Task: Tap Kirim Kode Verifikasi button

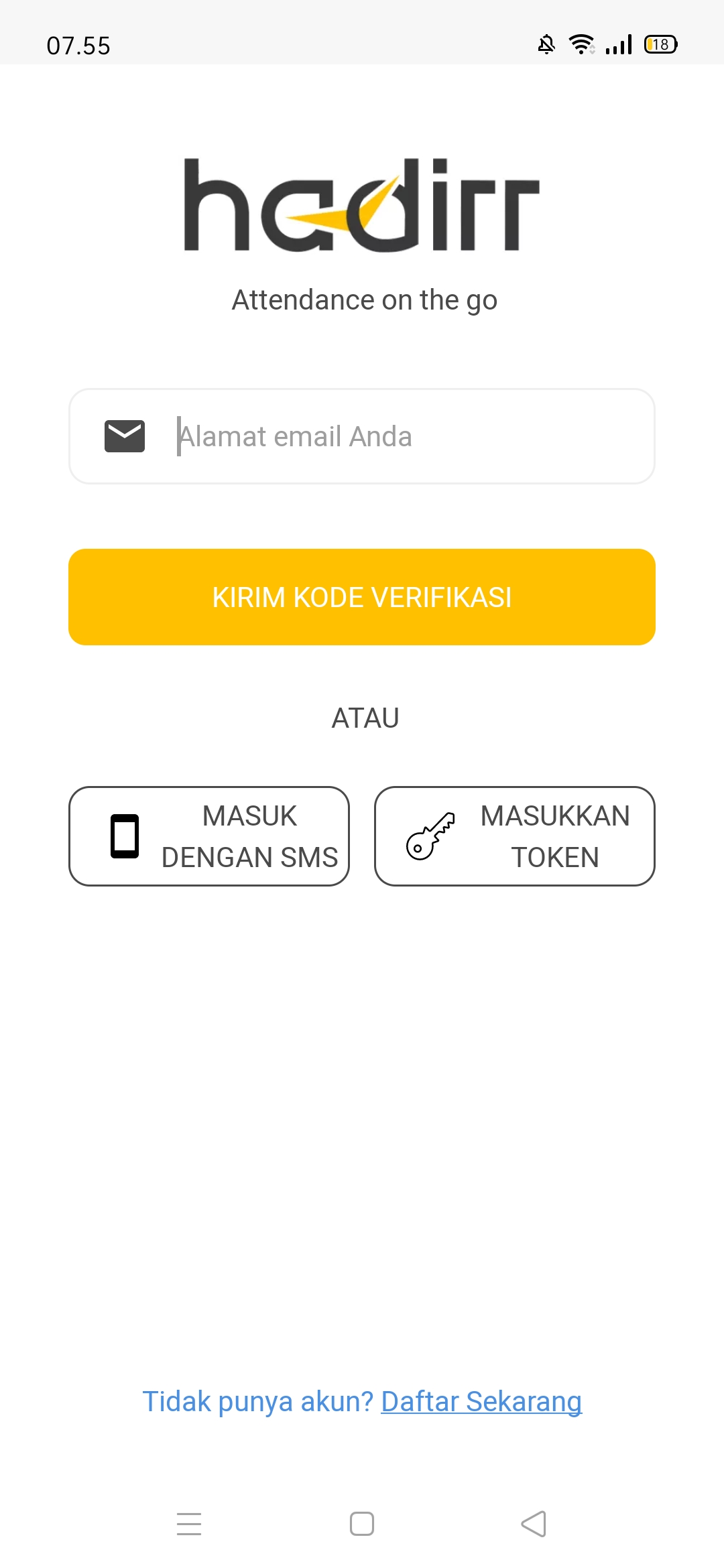Action: coord(362,597)
